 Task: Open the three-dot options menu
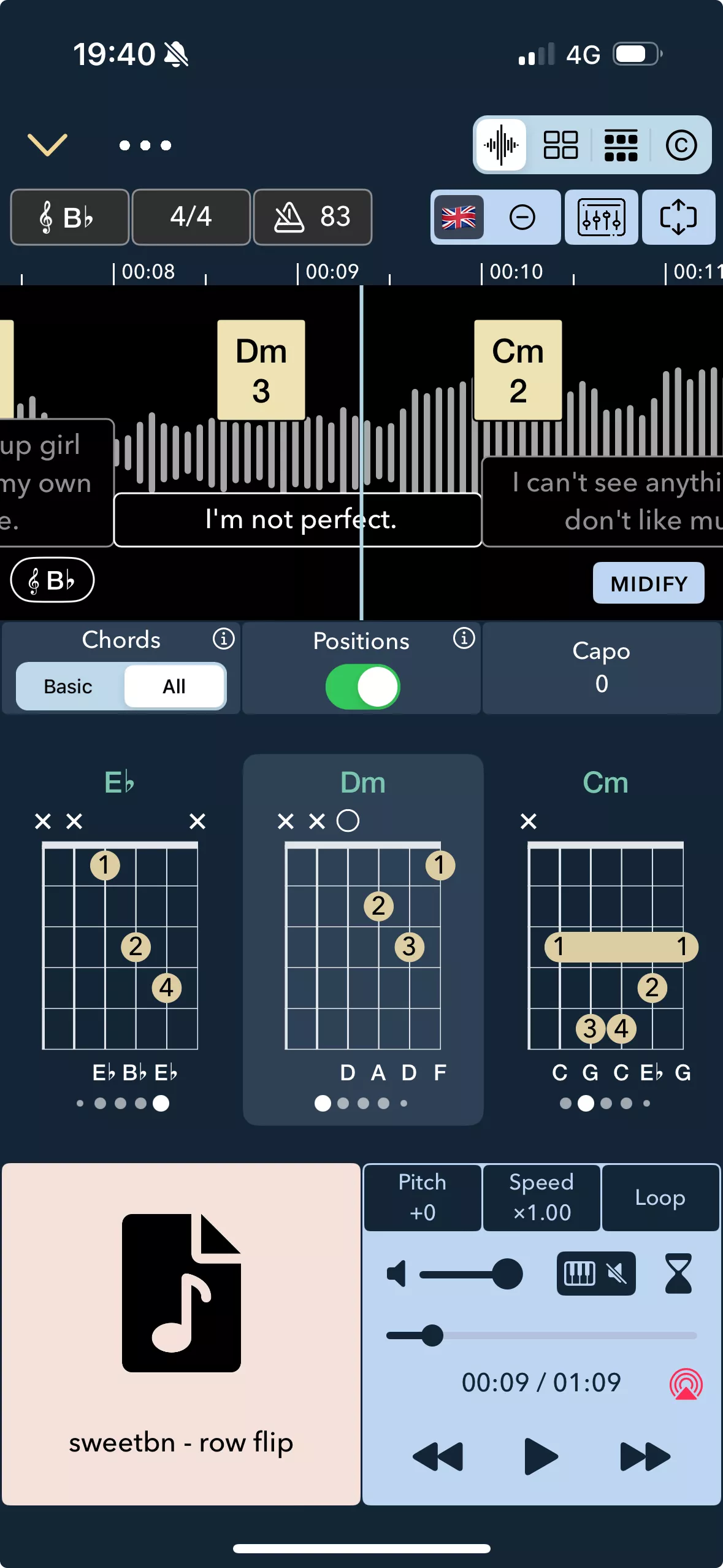click(x=145, y=145)
